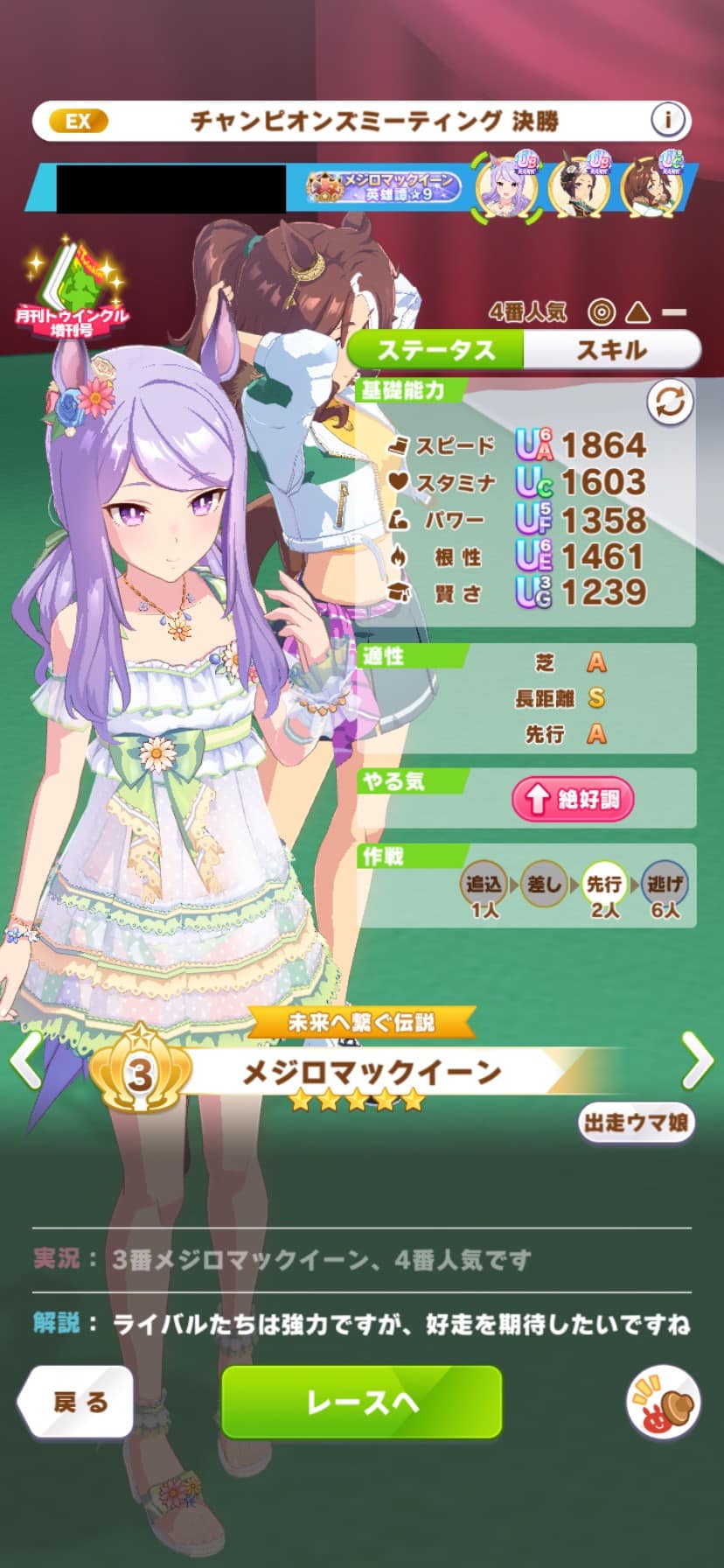Start the race with レースへ
Image resolution: width=724 pixels, height=1568 pixels.
361,1402
